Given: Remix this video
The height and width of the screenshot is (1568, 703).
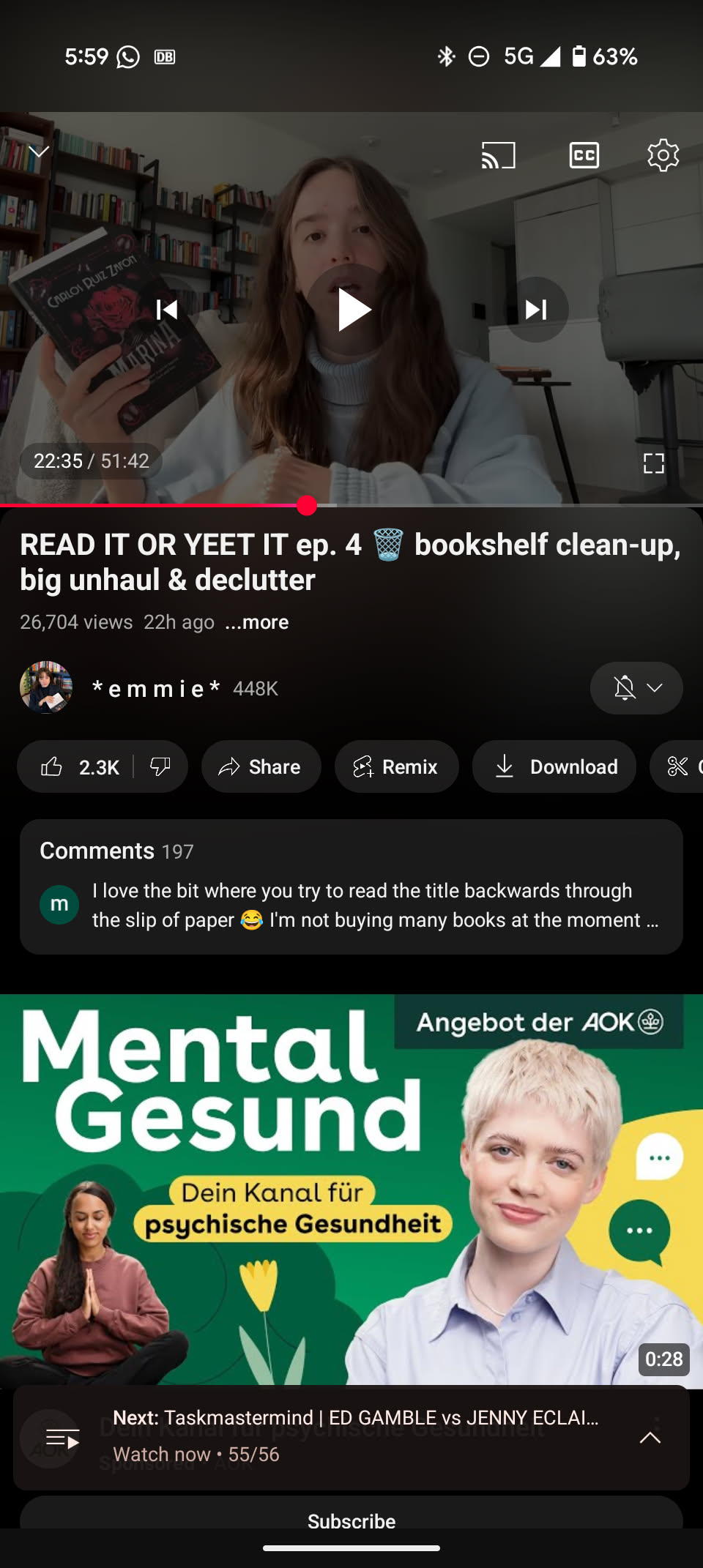Looking at the screenshot, I should (x=396, y=767).
